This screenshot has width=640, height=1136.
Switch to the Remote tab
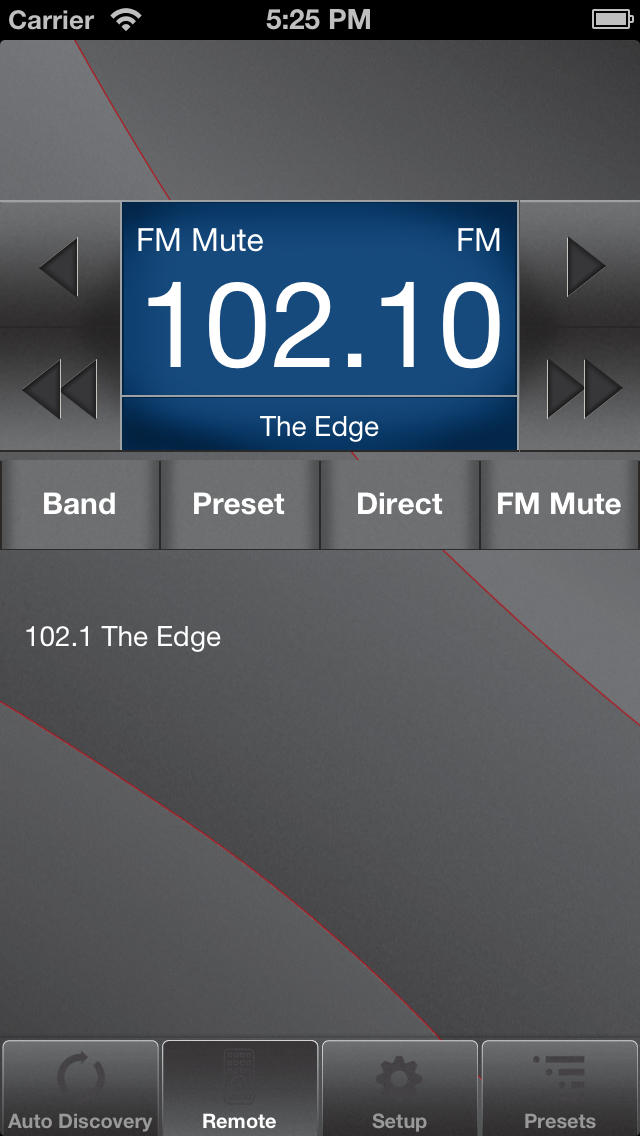[x=240, y=1088]
